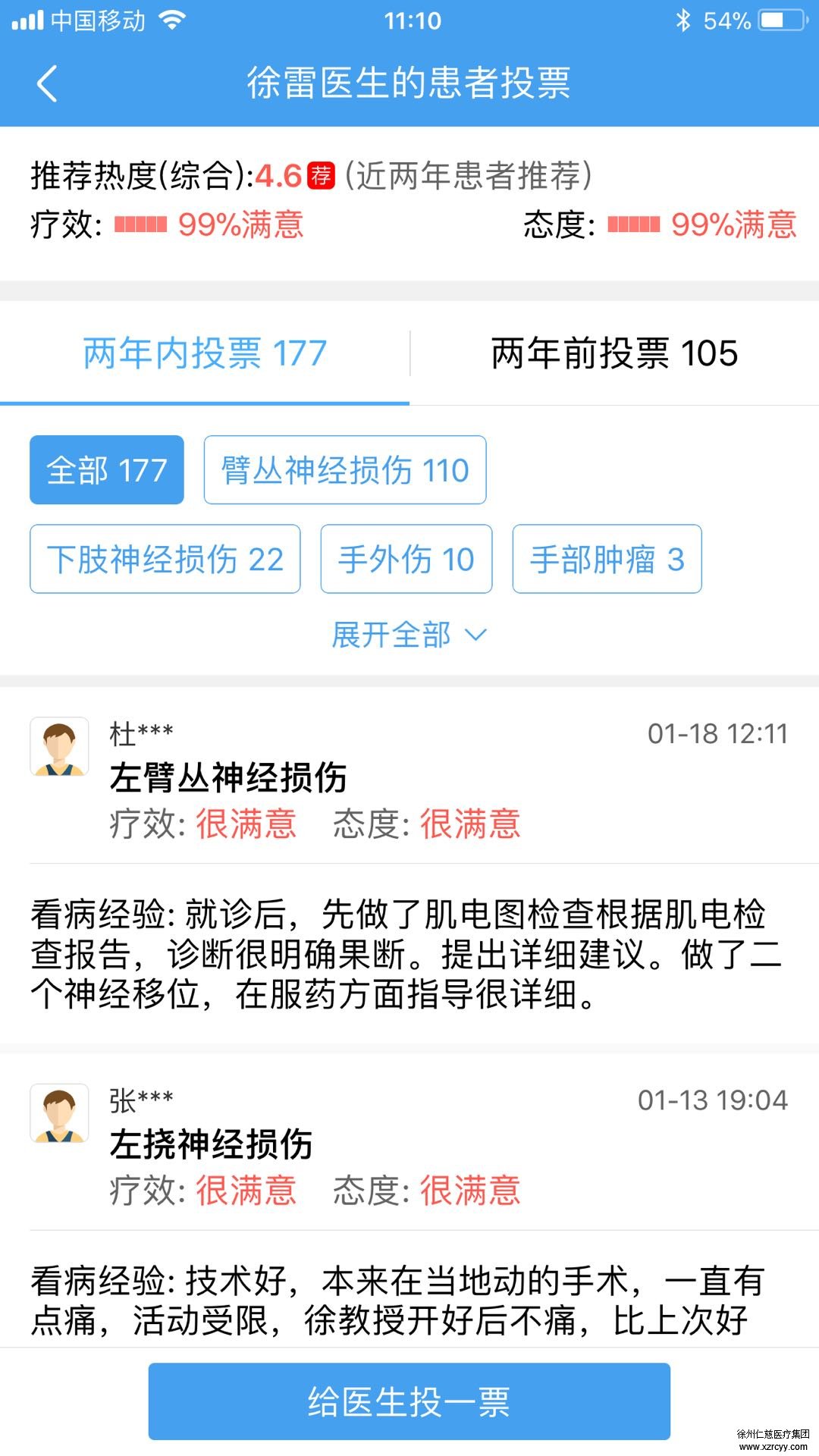This screenshot has height=1456, width=819.
Task: Tap 给医生投一票 to vote for doctor
Action: pyautogui.click(x=409, y=1401)
